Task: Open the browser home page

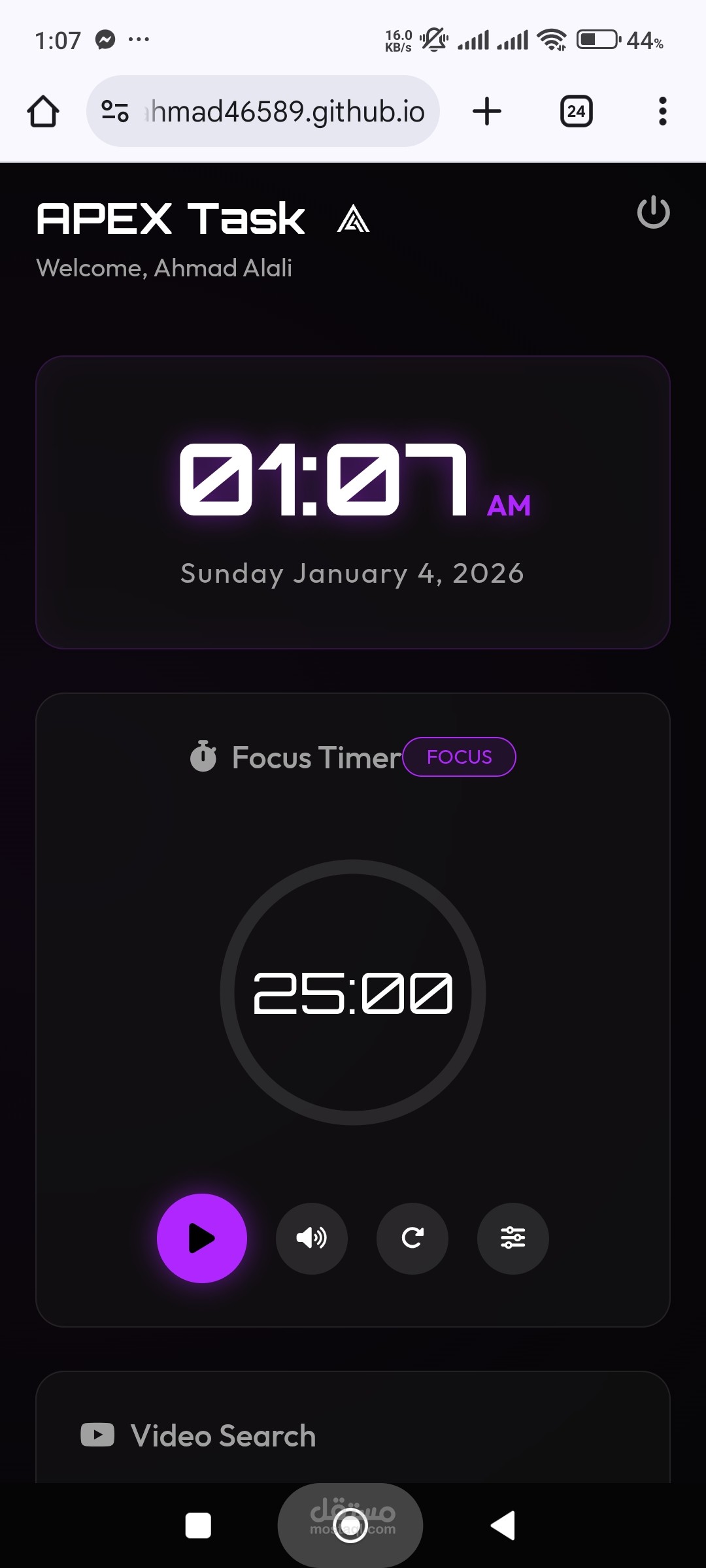Action: click(x=43, y=112)
